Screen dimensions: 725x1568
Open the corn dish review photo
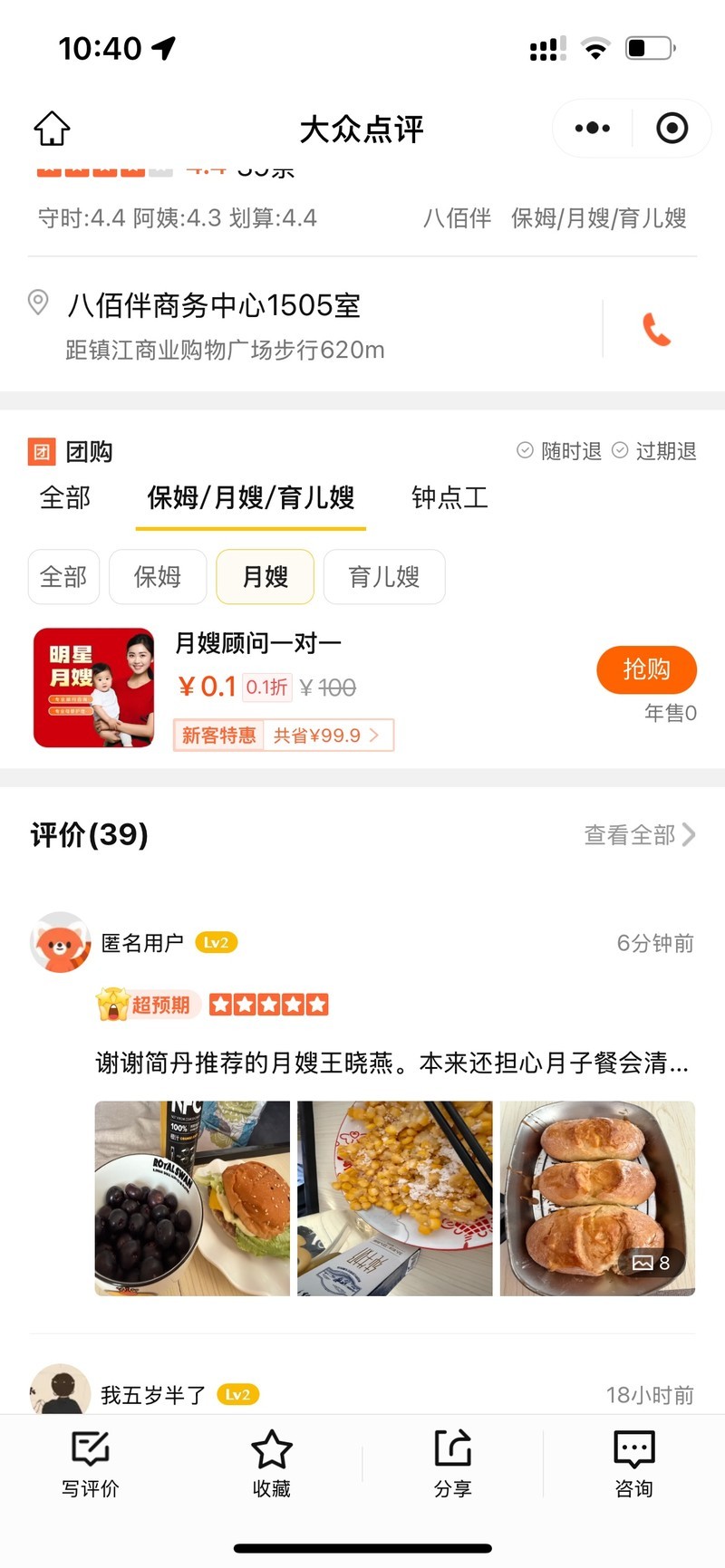pos(394,1198)
